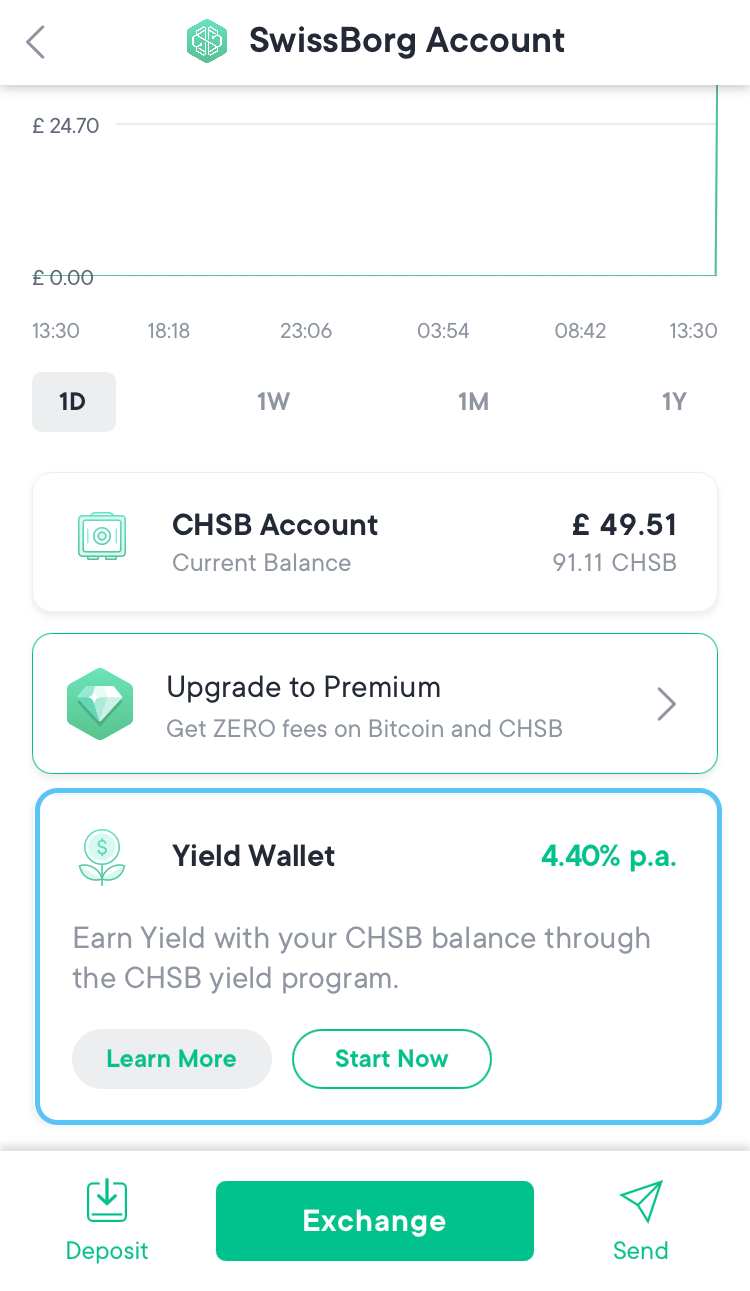Tap the Exchange button

pos(375,1221)
